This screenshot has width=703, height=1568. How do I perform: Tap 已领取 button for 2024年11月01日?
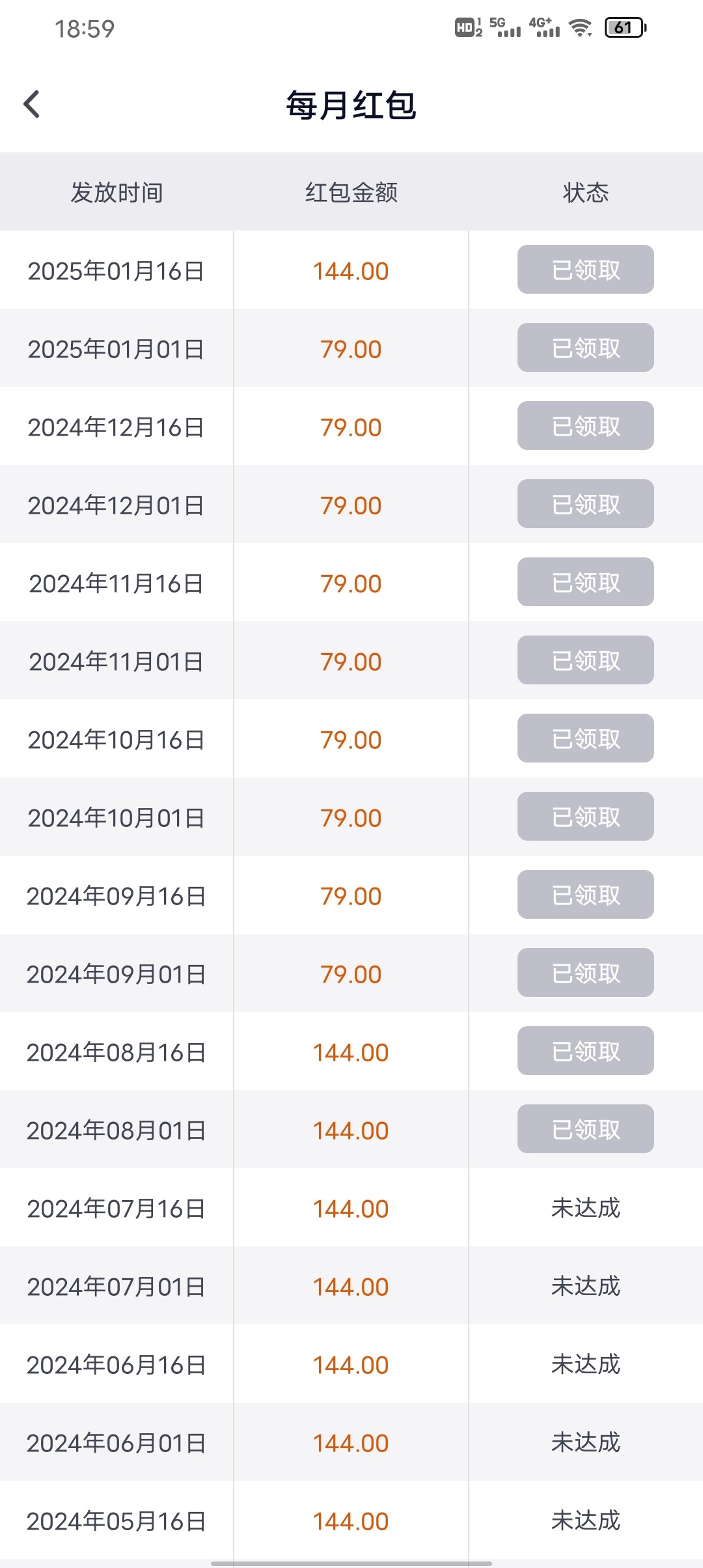pos(586,660)
